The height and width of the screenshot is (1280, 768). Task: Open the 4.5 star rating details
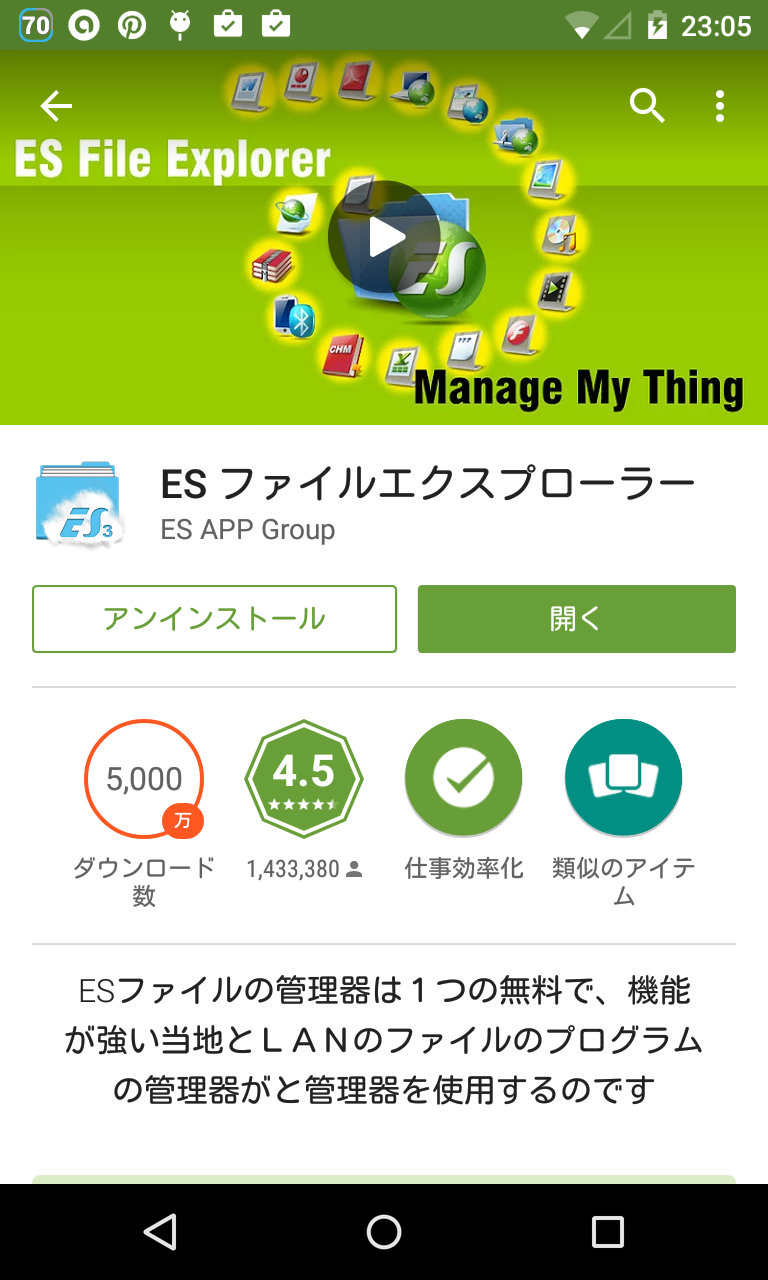click(304, 778)
